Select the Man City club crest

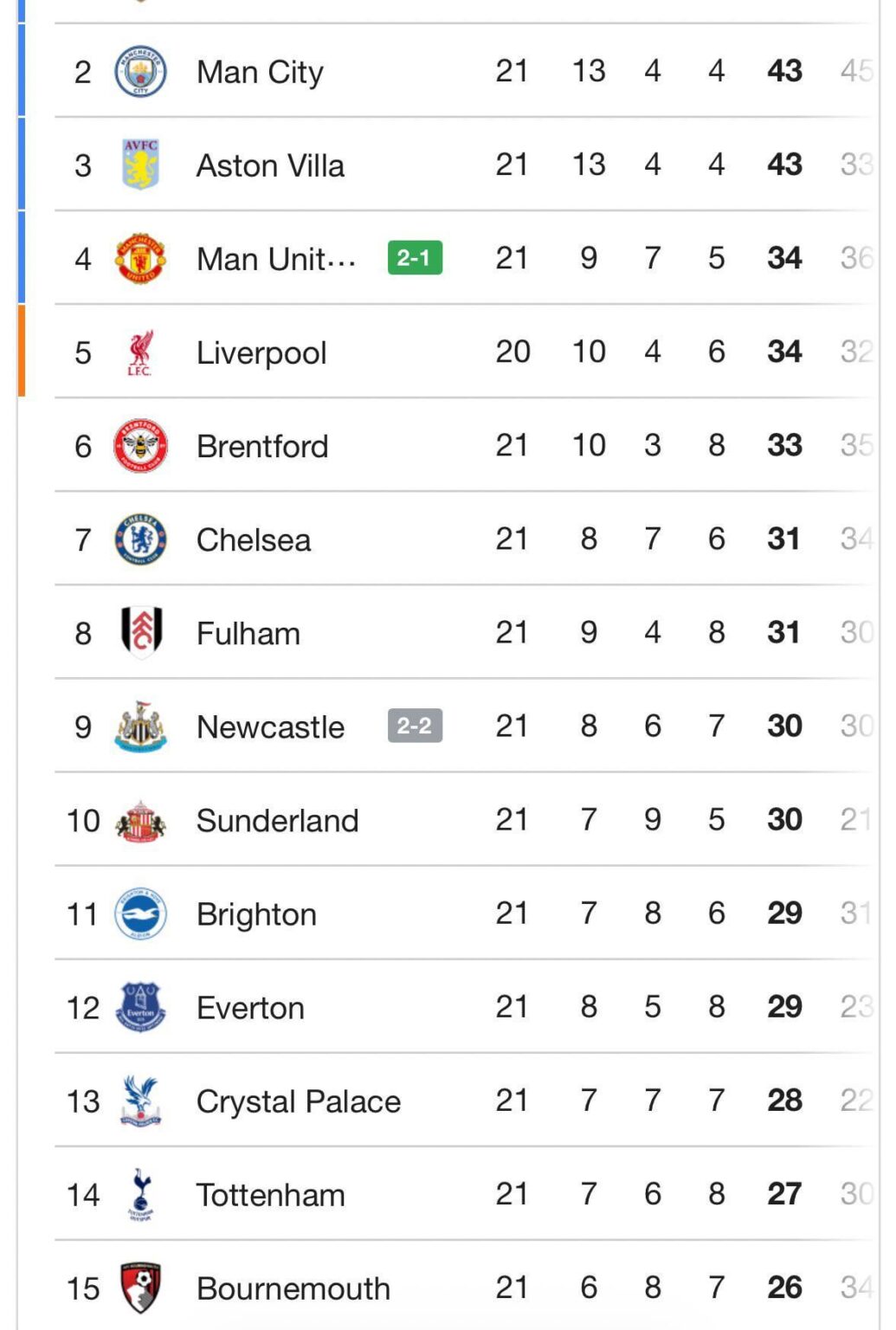pyautogui.click(x=140, y=71)
